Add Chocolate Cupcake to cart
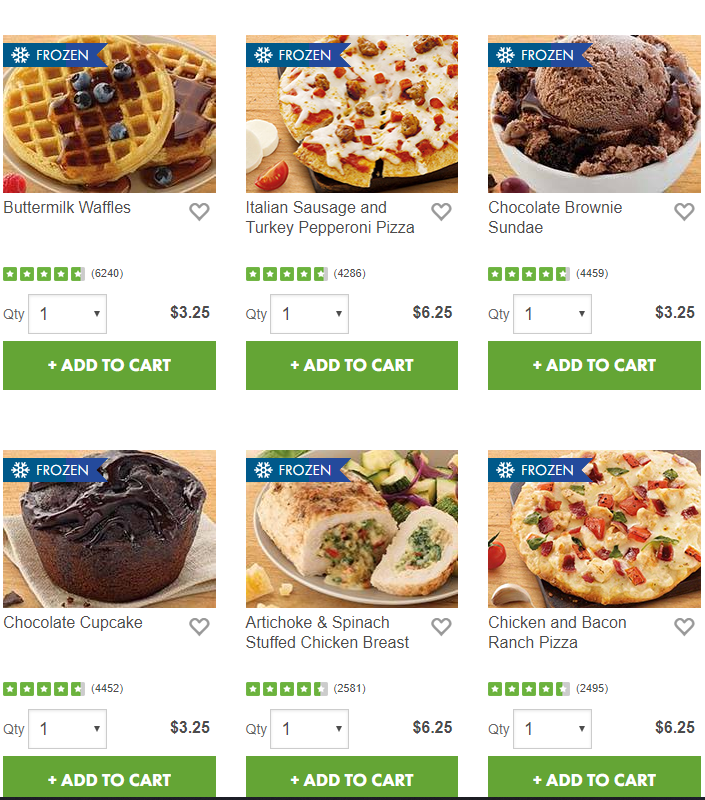 (x=109, y=778)
